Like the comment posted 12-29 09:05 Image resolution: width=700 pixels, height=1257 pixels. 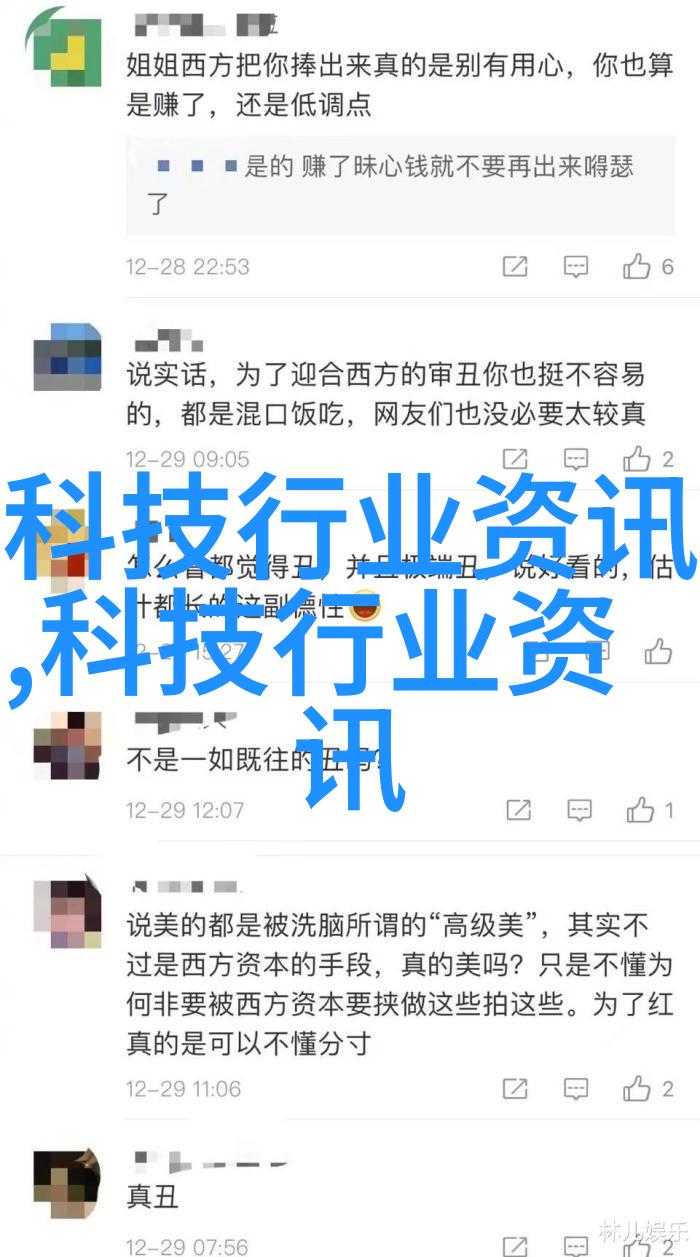tap(638, 459)
